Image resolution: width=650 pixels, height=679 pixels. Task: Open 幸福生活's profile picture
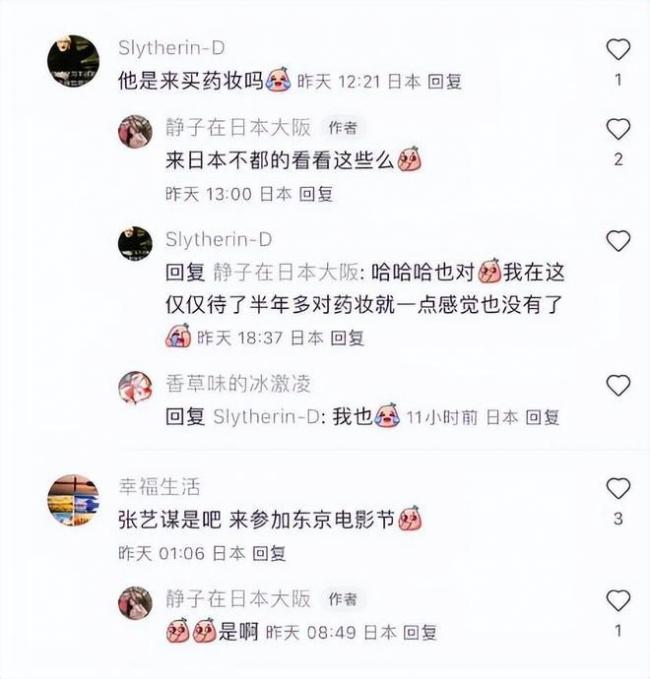[73, 500]
